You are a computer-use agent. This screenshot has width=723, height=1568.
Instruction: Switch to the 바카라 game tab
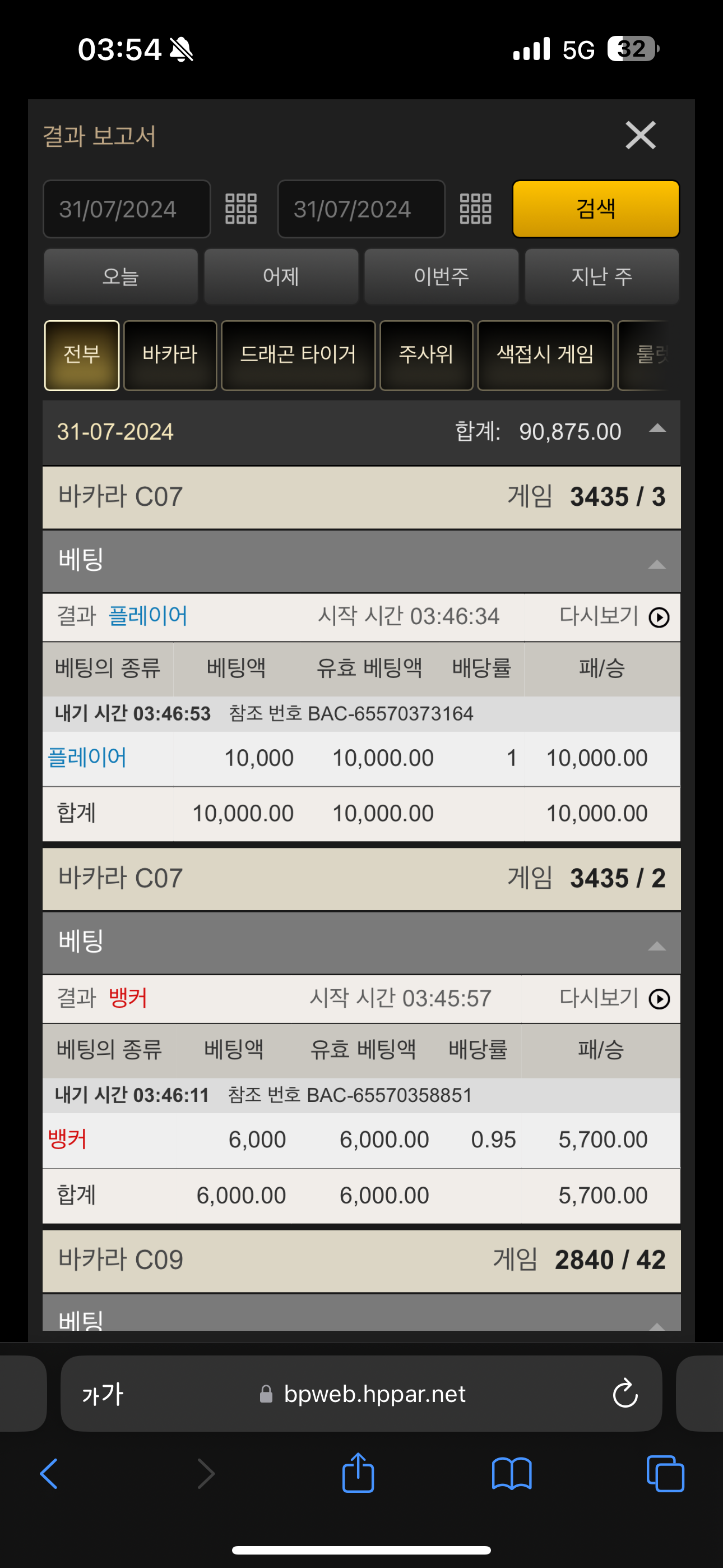click(x=170, y=355)
